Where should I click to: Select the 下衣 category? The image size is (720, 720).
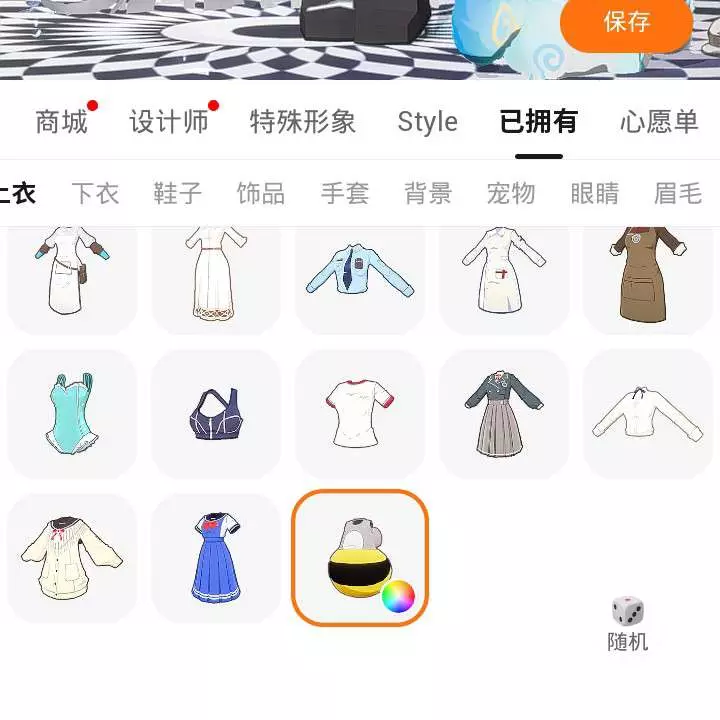[95, 193]
